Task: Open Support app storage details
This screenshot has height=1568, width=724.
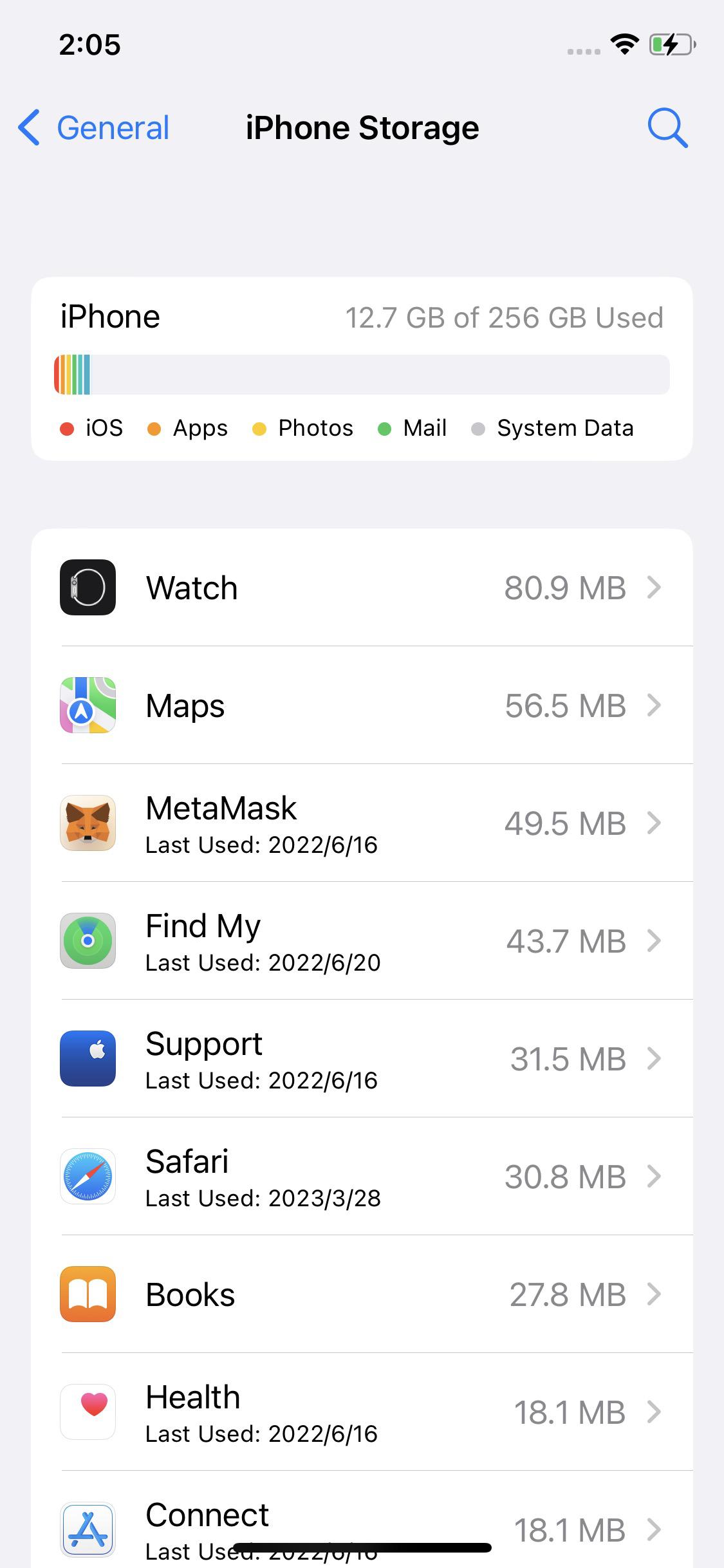Action: click(x=362, y=1059)
